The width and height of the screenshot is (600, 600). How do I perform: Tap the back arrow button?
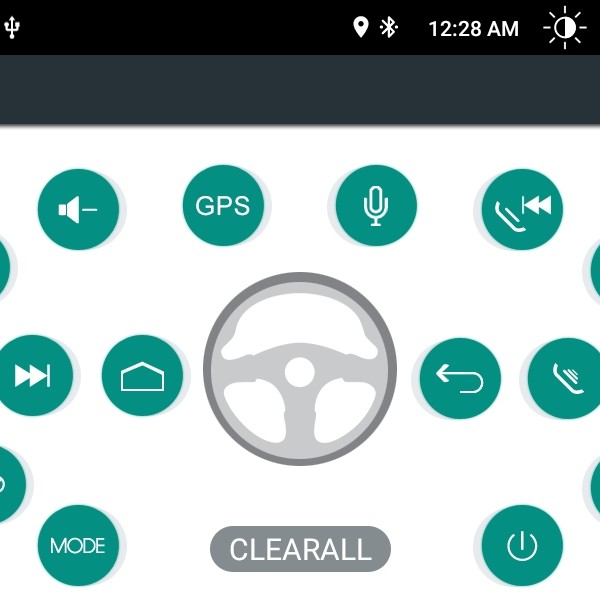coord(460,378)
